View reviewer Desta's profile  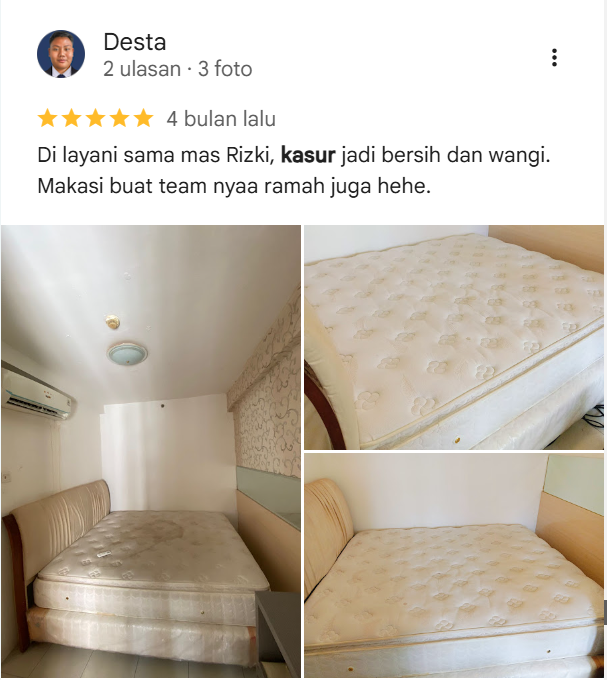point(134,42)
